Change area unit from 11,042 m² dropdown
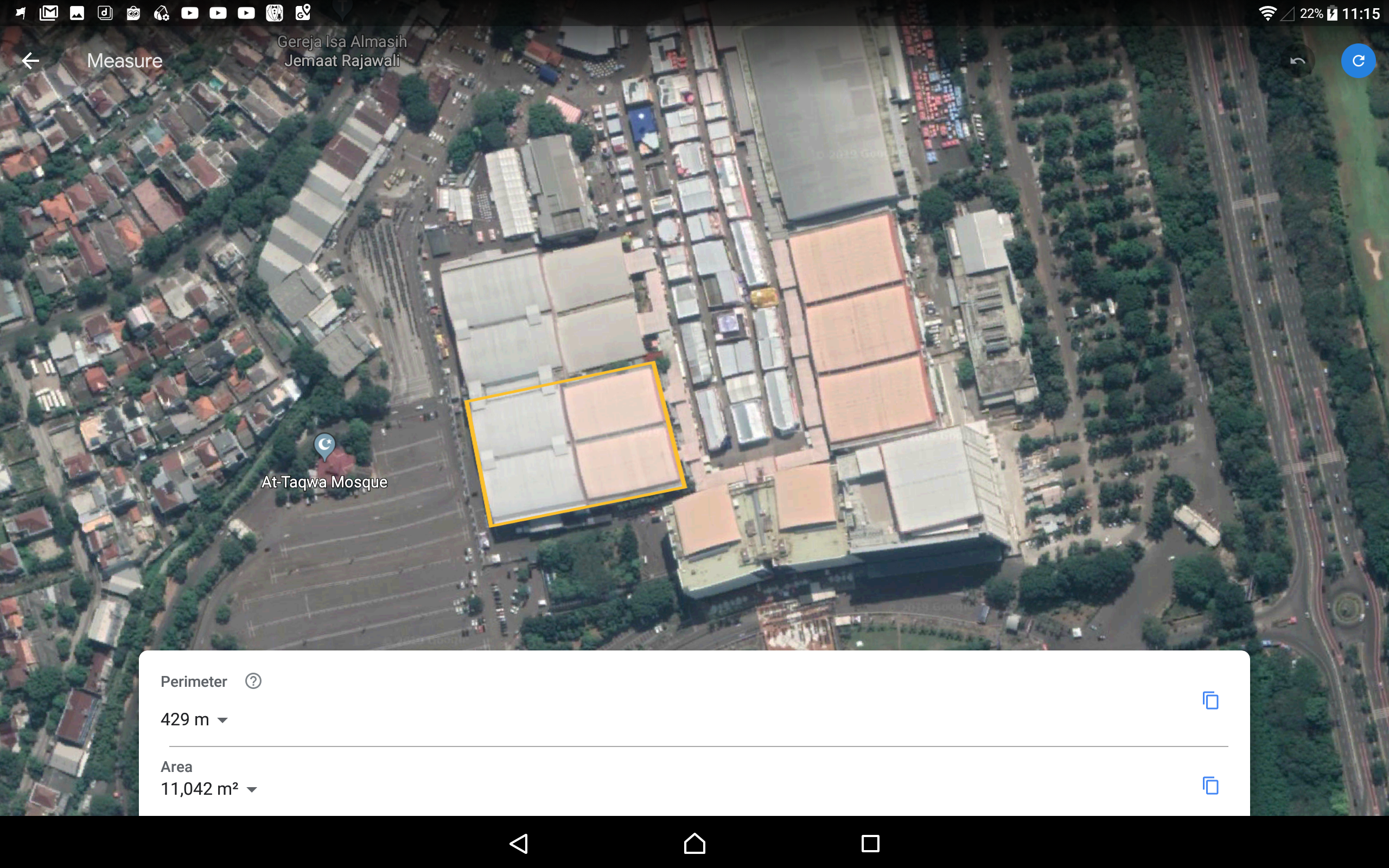Viewport: 1389px width, 868px height. (251, 789)
